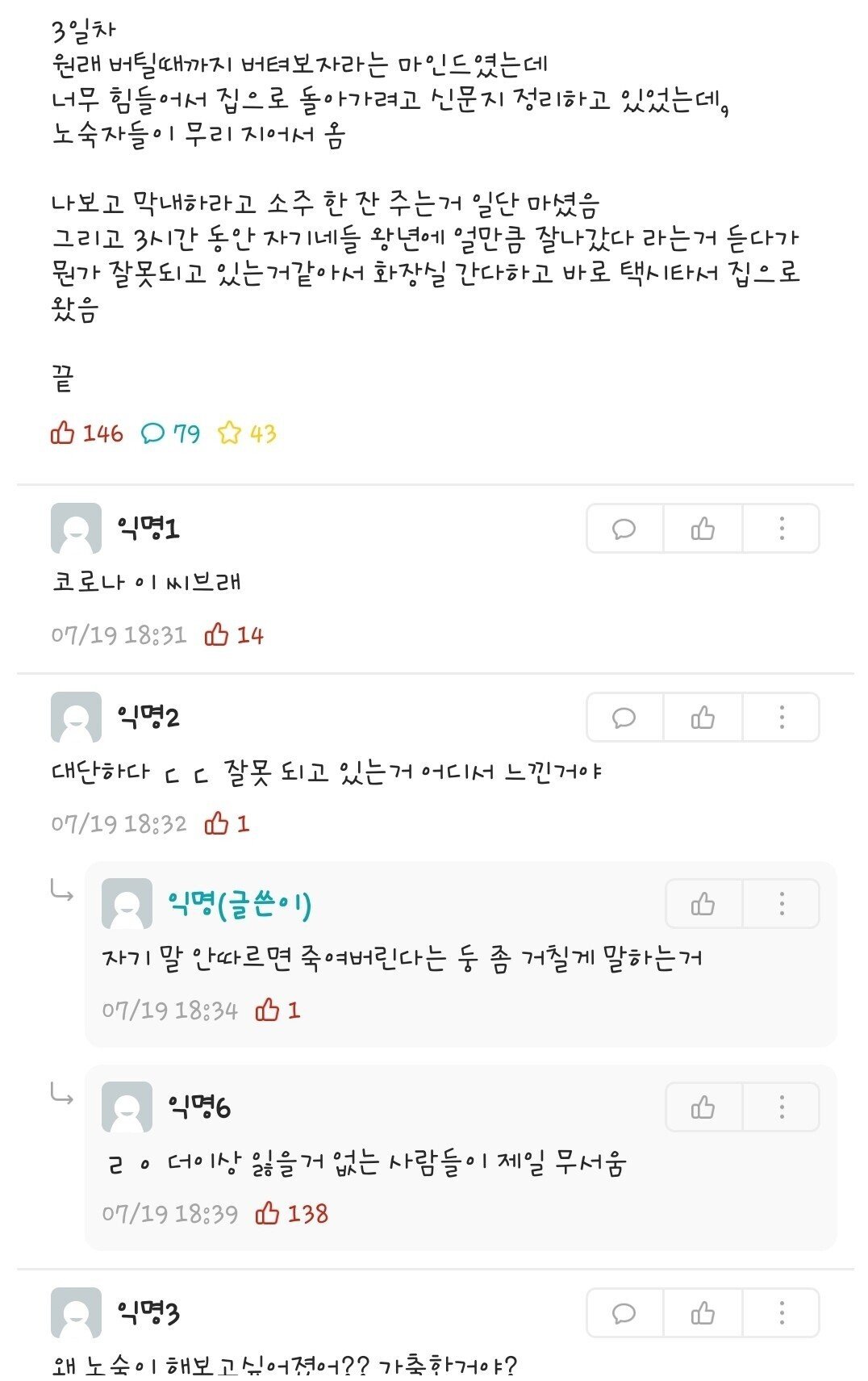868x1381 pixels.
Task: Open the three-dot menu on 익명(글쓴이)'s reply
Action: [781, 904]
